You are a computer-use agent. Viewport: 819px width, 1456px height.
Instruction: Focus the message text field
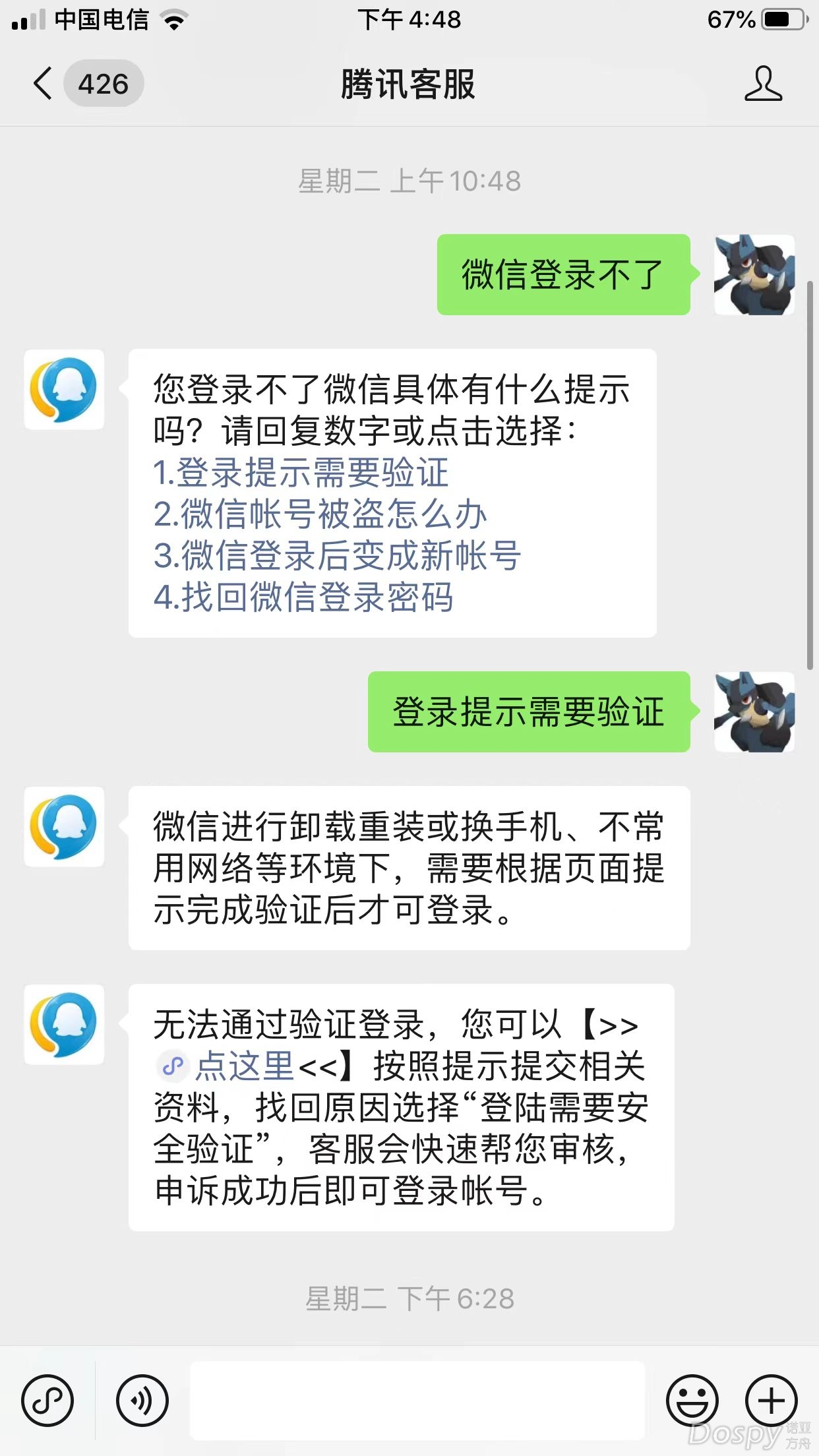pyautogui.click(x=417, y=1399)
